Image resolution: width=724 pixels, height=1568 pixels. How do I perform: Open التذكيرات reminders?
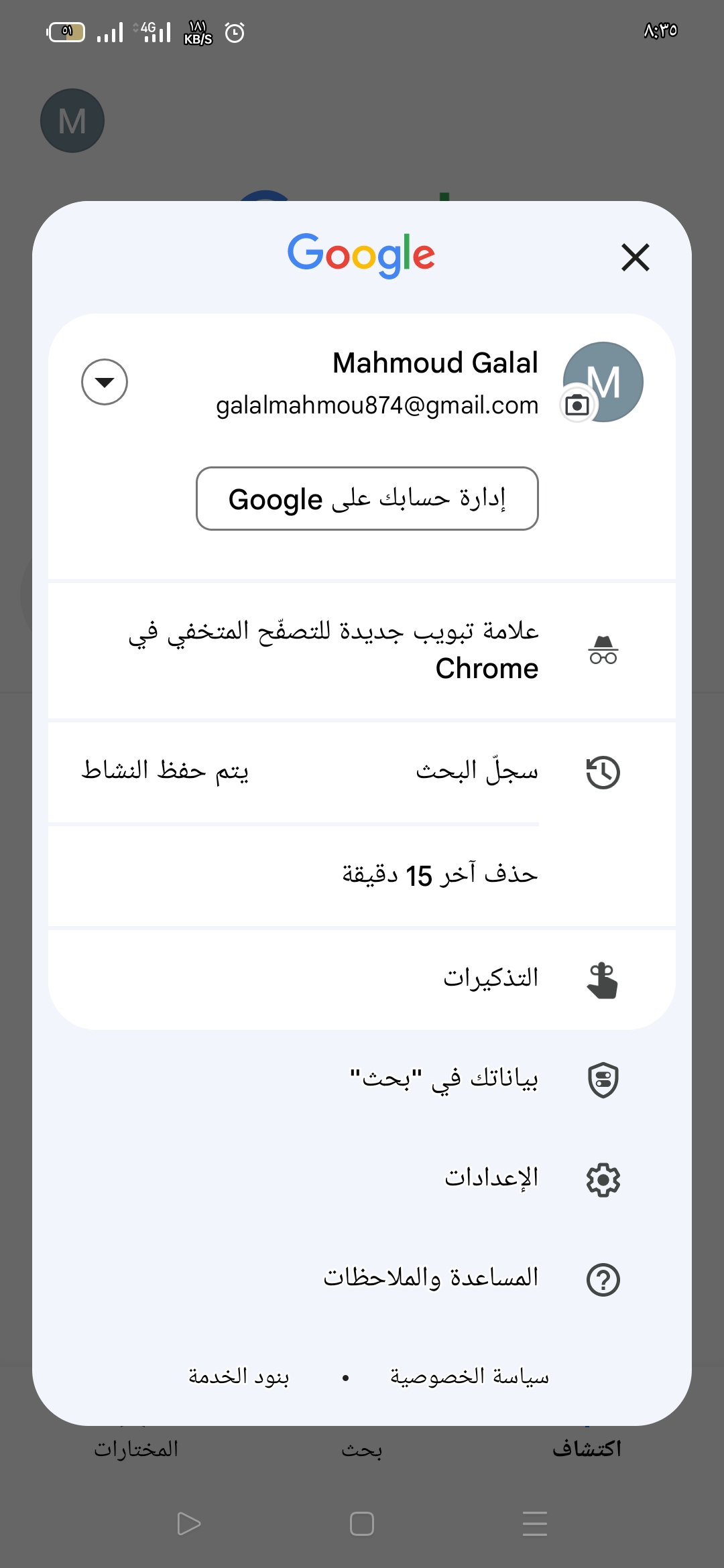[x=362, y=980]
